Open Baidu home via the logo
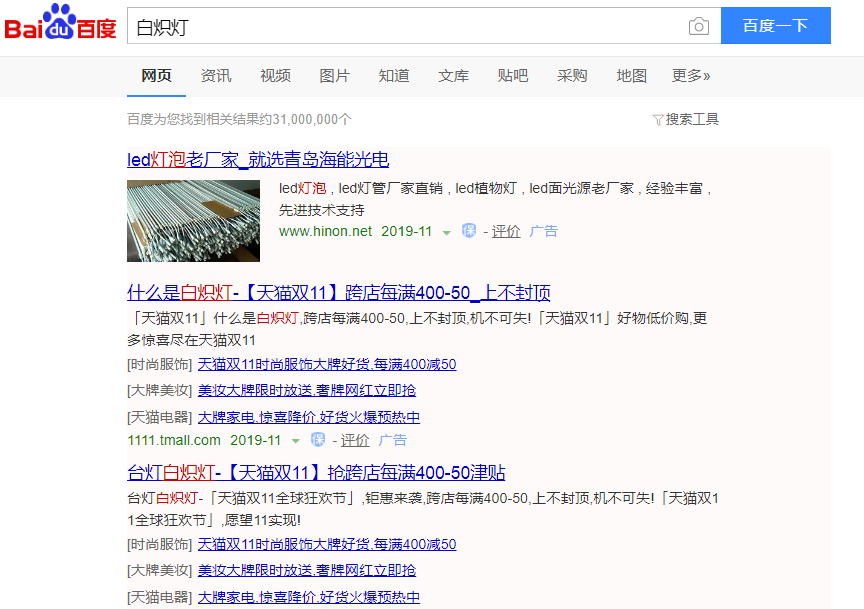This screenshot has width=864, height=609. coord(60,25)
